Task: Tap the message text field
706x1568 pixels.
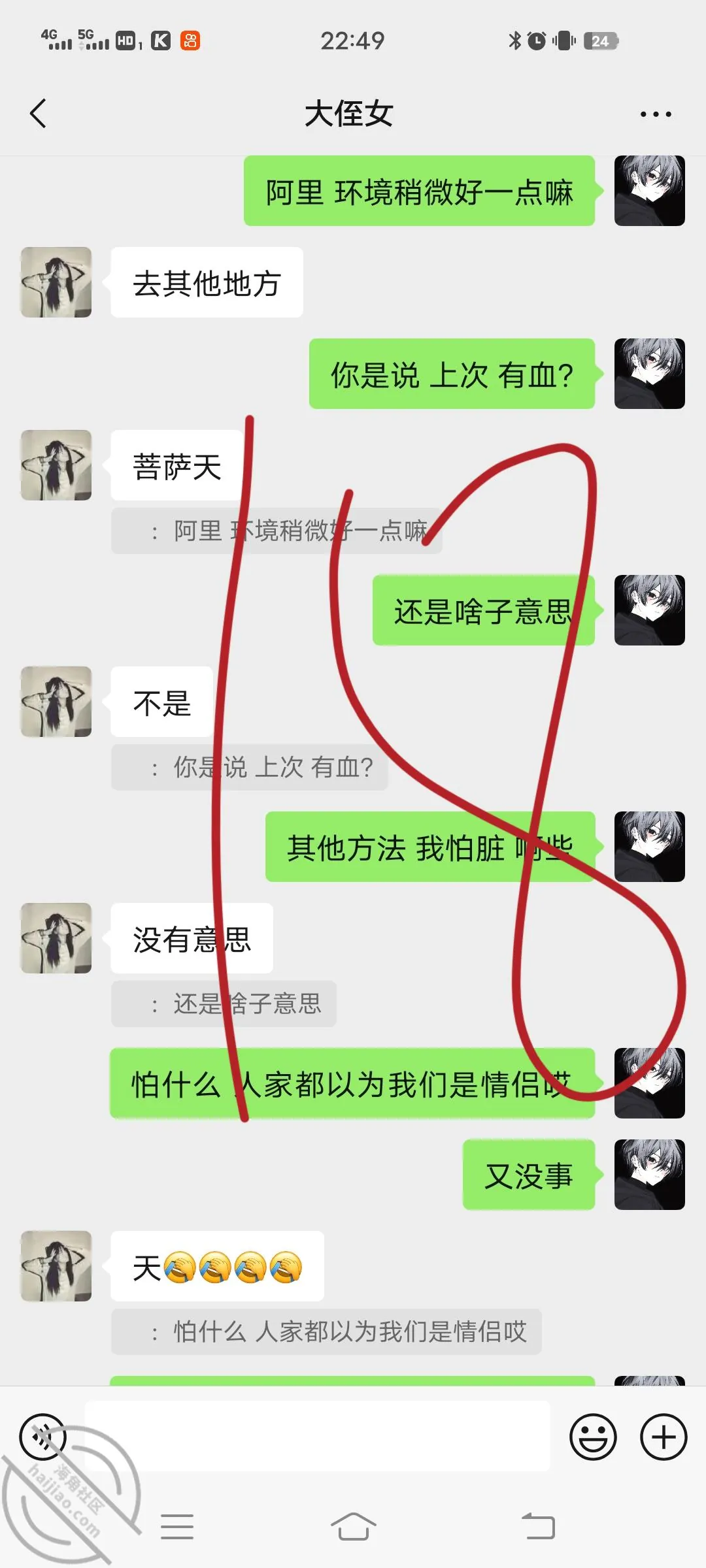Action: (x=317, y=1437)
